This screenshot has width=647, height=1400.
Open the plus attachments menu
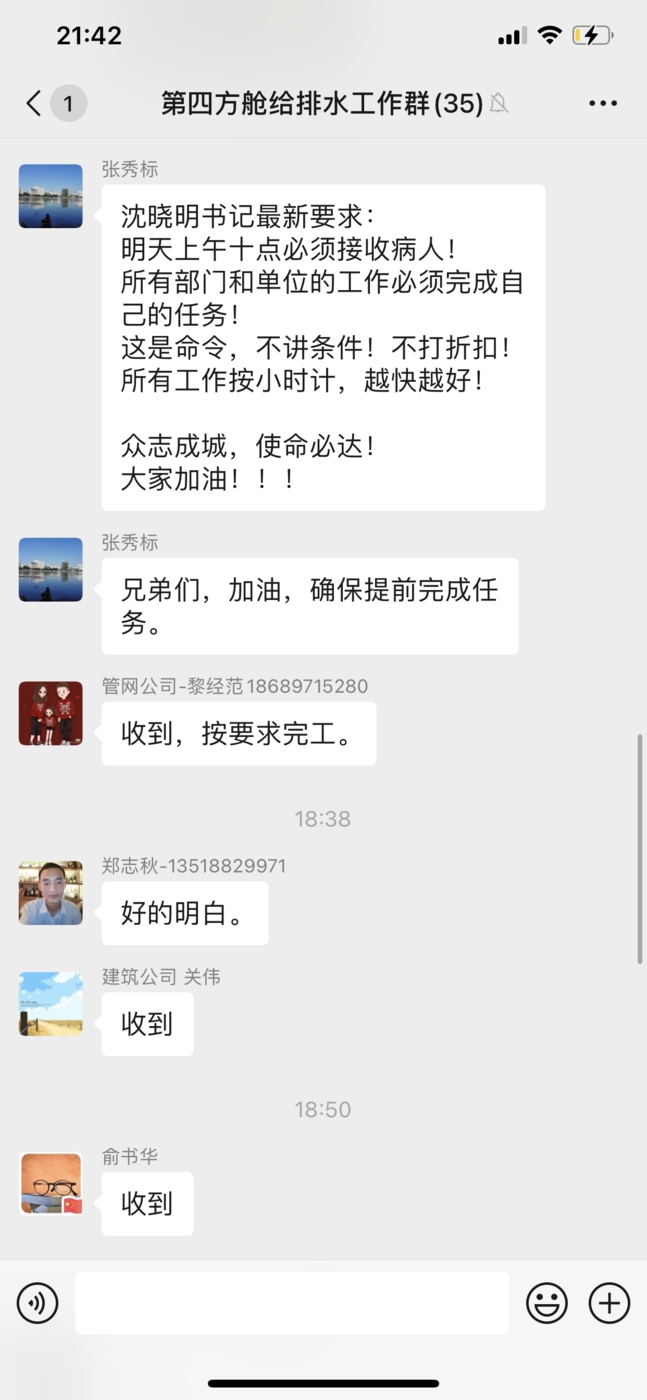[609, 1302]
